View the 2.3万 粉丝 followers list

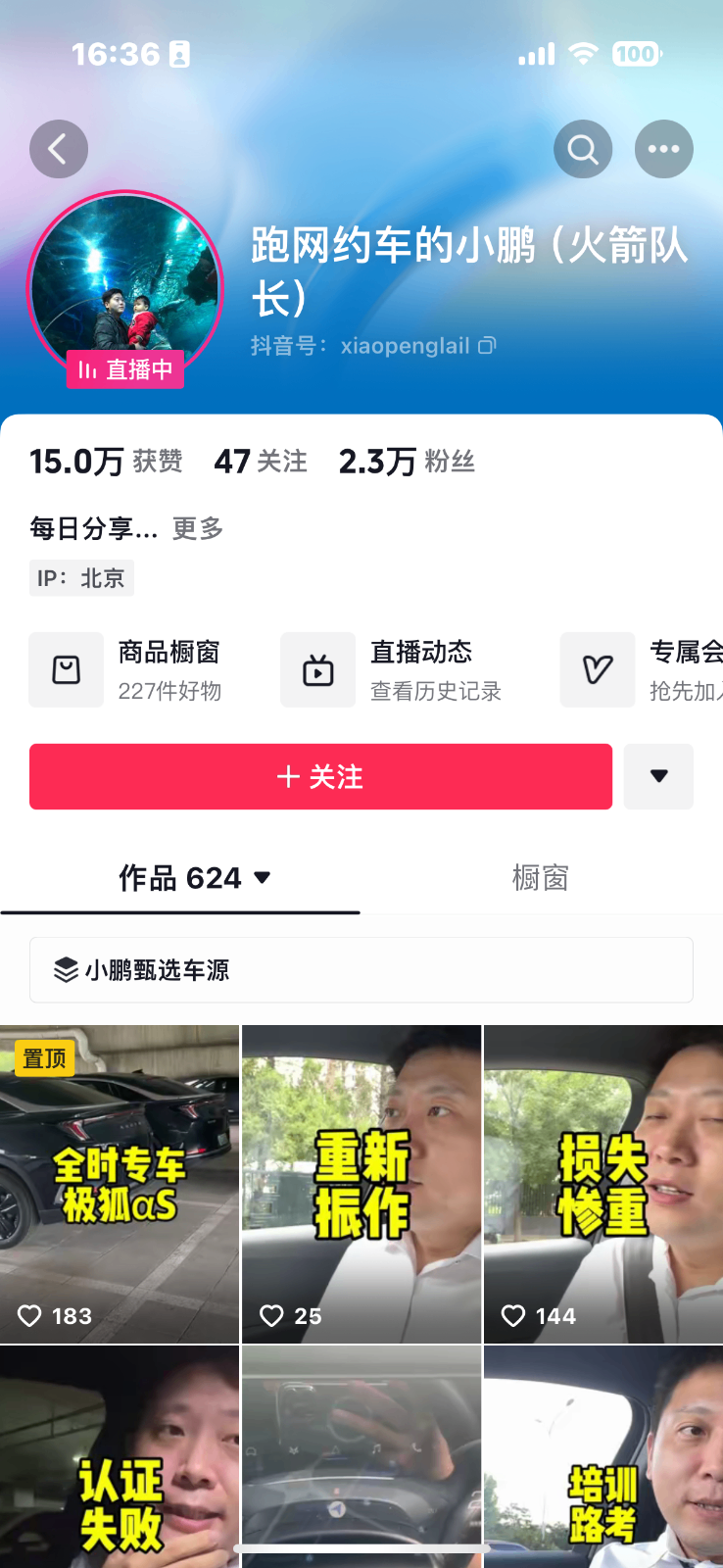point(407,462)
